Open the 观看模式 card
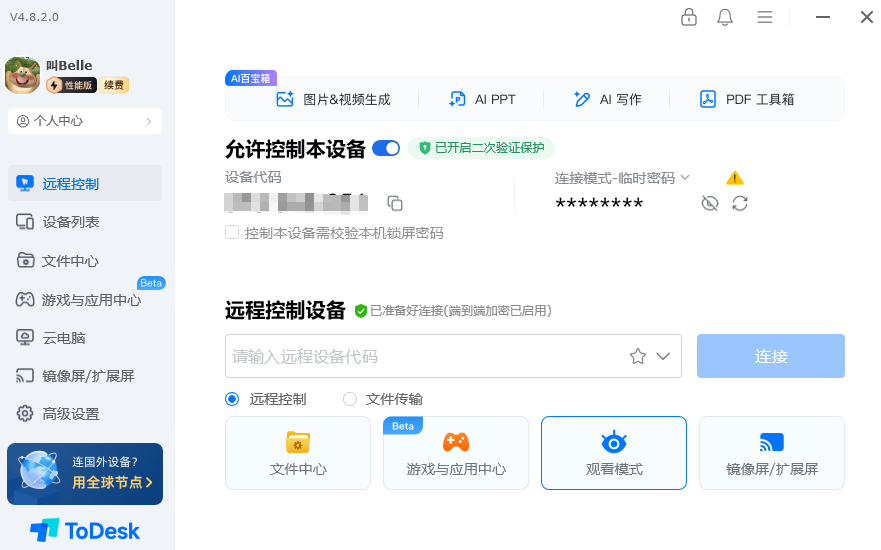The image size is (881, 550). pos(614,453)
